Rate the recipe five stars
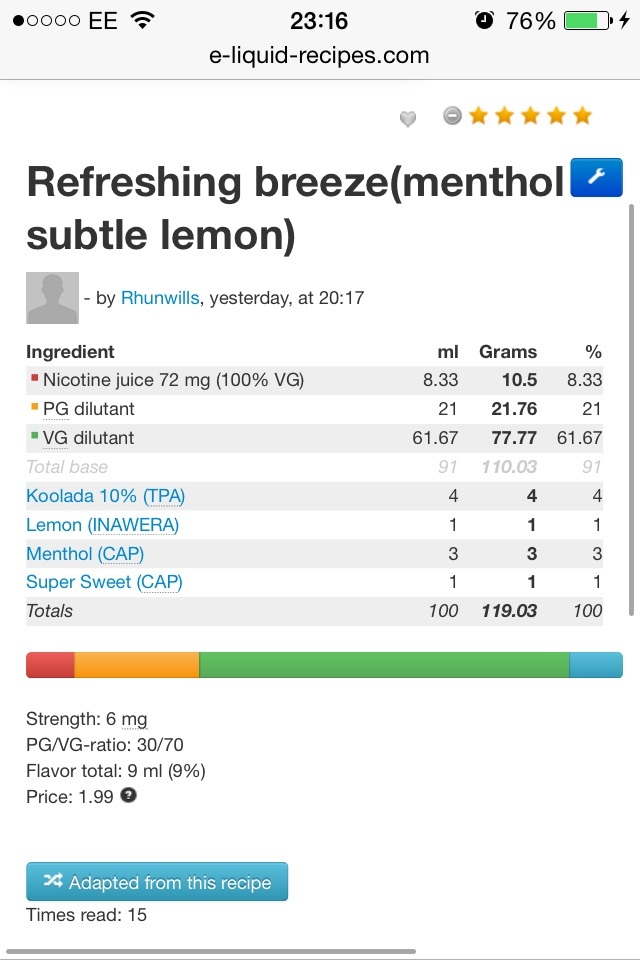 click(x=582, y=116)
